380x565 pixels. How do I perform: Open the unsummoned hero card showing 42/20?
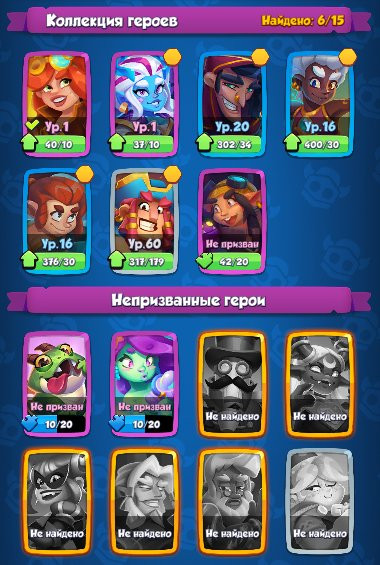(x=232, y=222)
